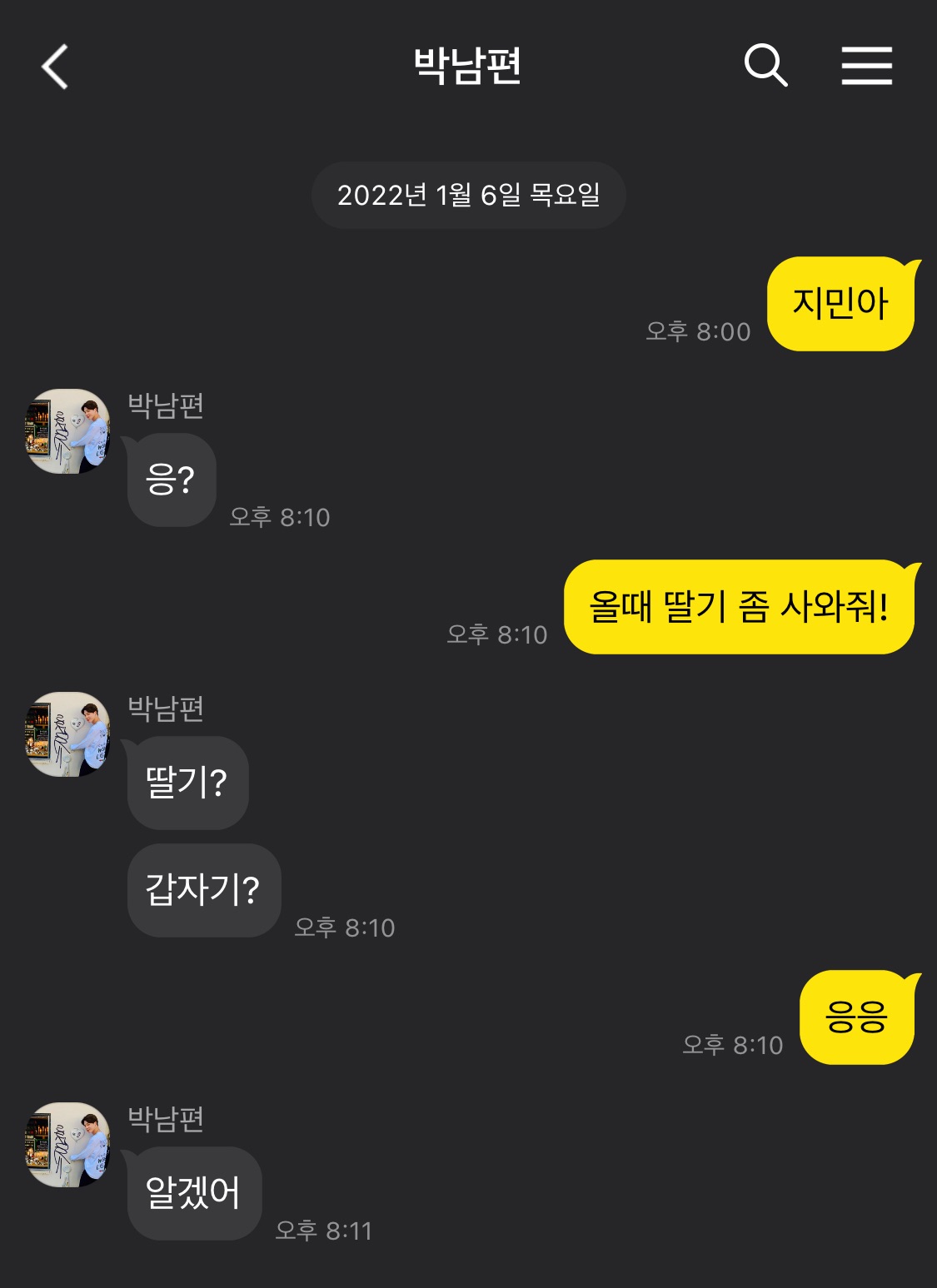This screenshot has width=937, height=1288.
Task: Open 박남편's profile picture beside the 응? message
Action: 68,431
